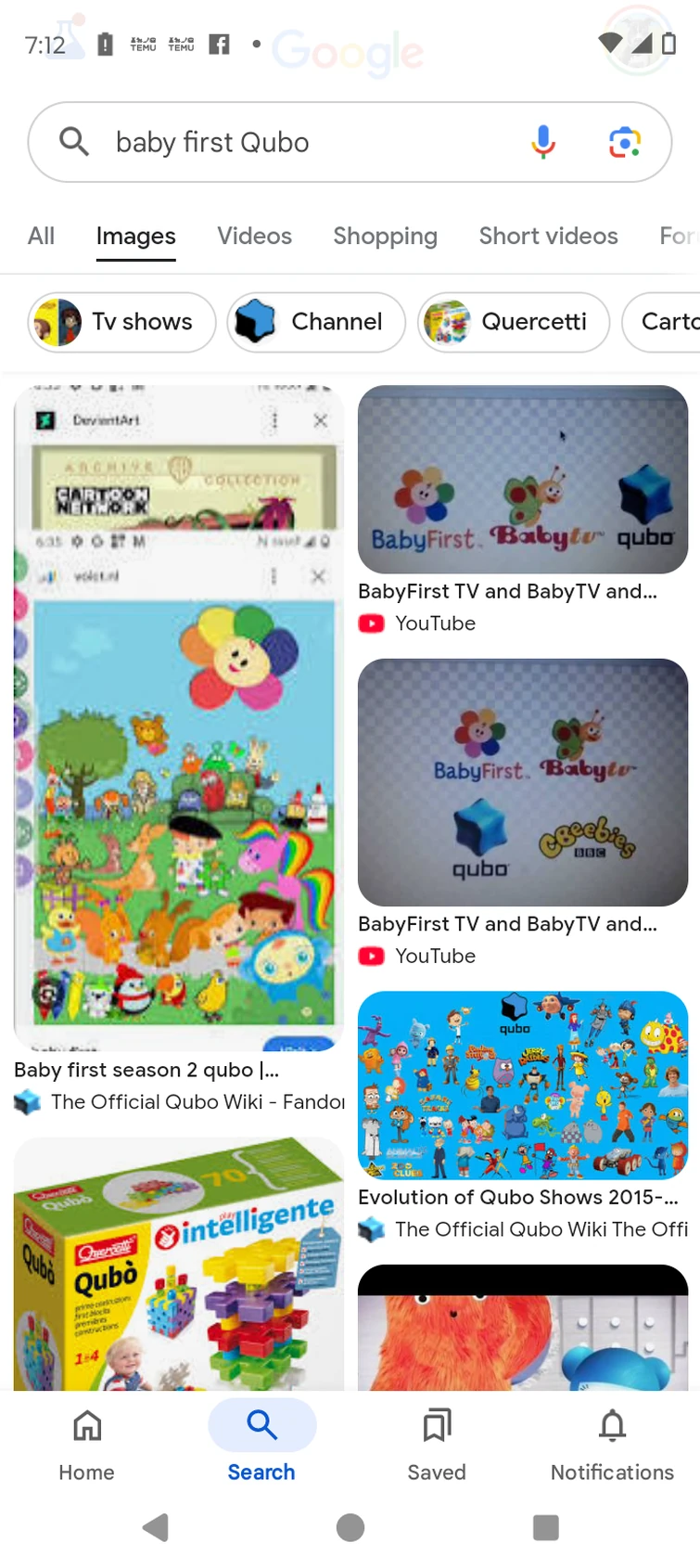The width and height of the screenshot is (700, 1568).
Task: Select the Channel filter chip
Action: point(316,322)
